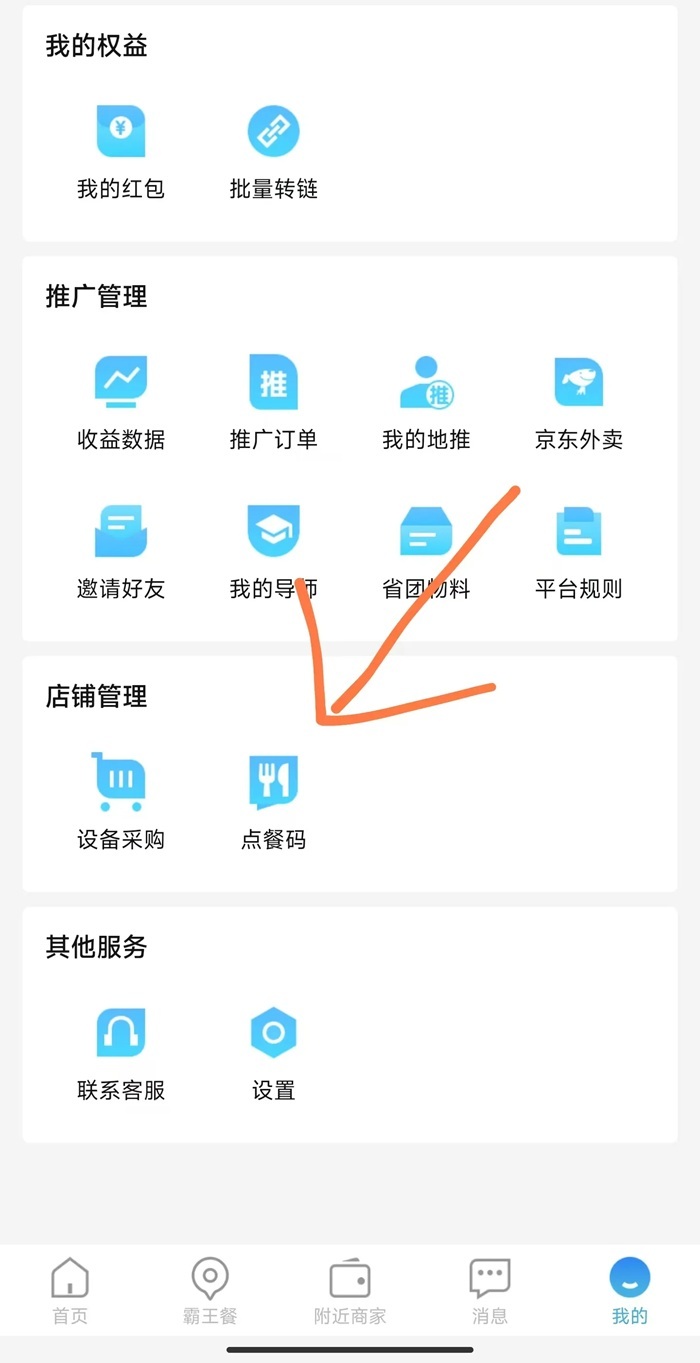Contact support via 联系客服

click(x=121, y=1052)
